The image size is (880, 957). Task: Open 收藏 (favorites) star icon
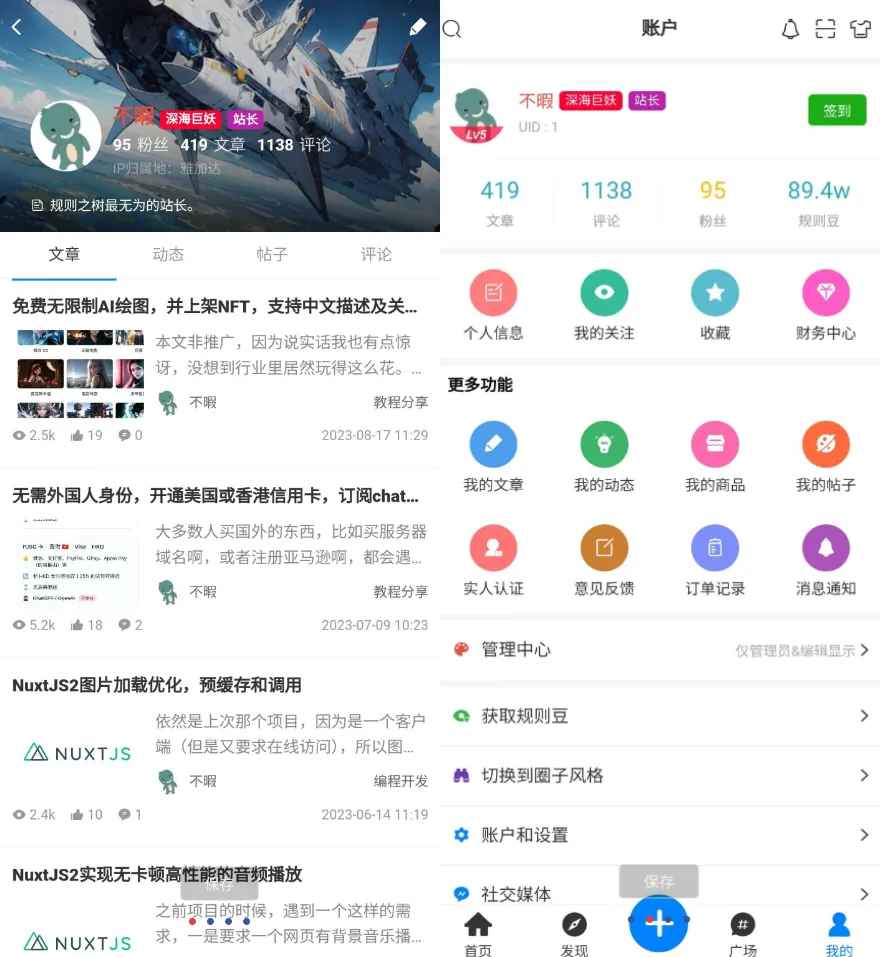click(713, 293)
